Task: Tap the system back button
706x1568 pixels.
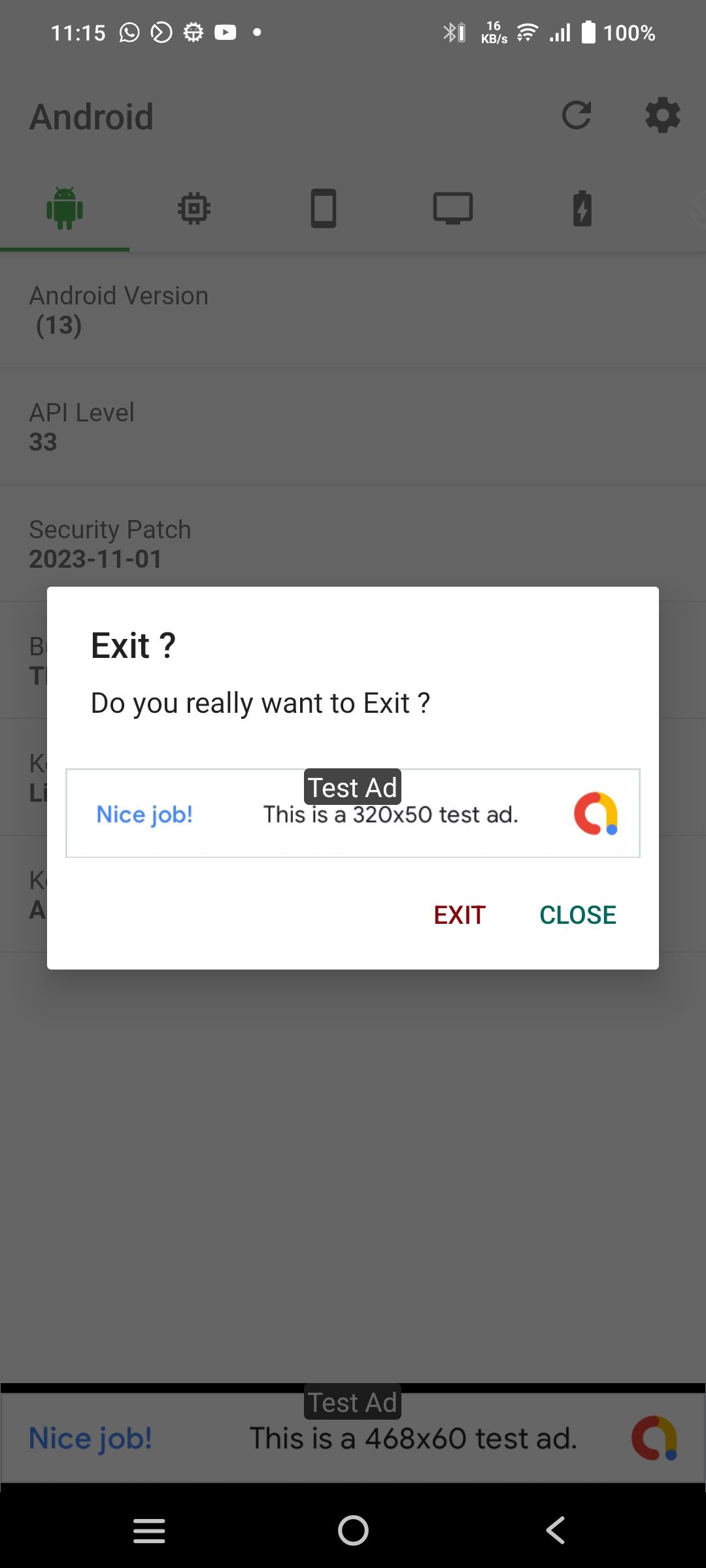Action: pos(556,1530)
